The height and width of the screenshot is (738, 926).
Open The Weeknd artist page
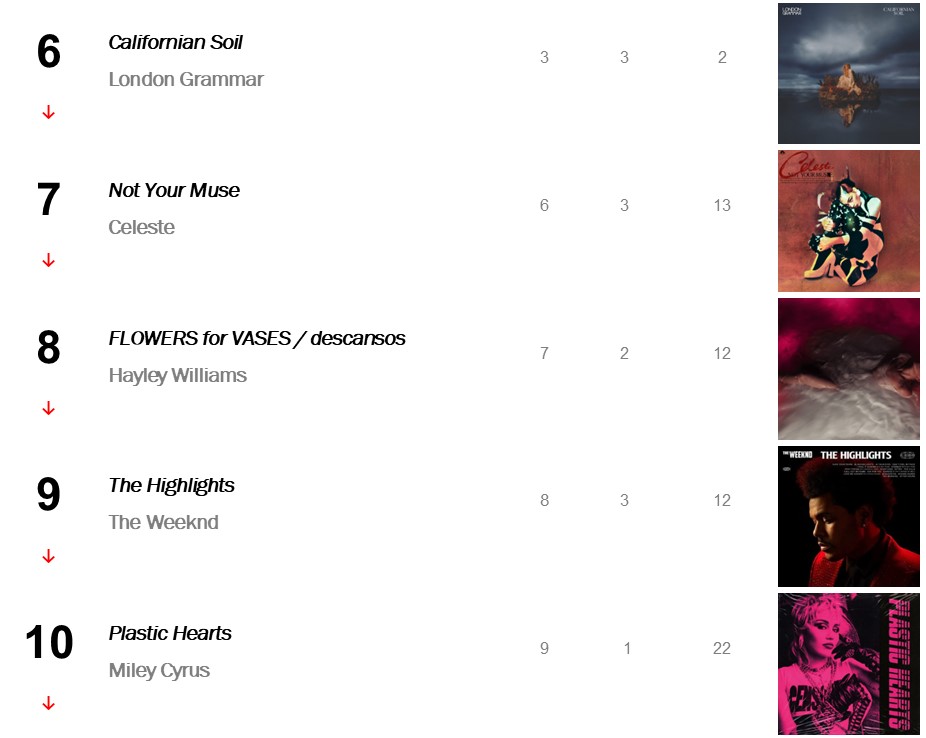coord(163,523)
